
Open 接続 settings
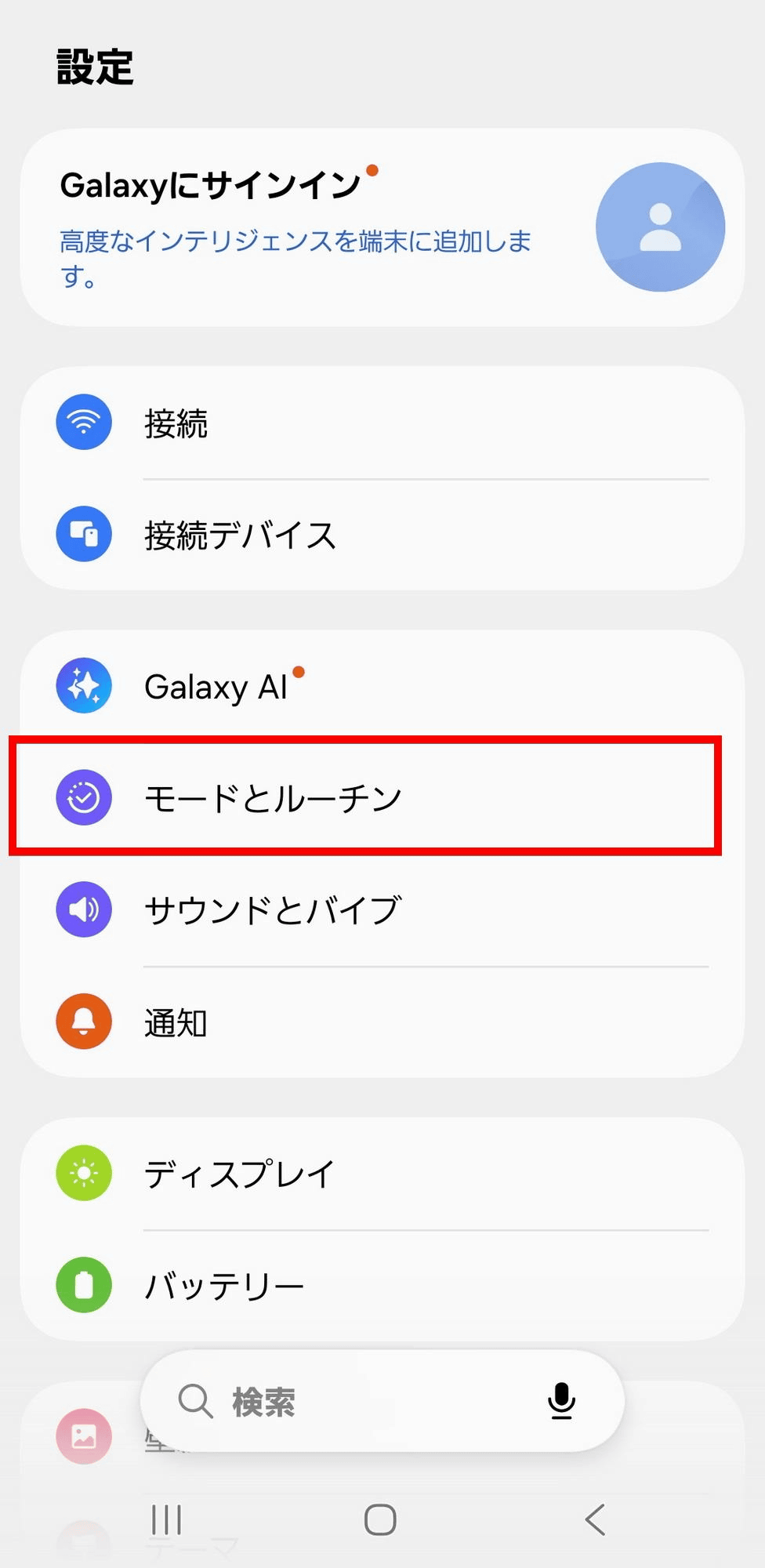pos(382,423)
